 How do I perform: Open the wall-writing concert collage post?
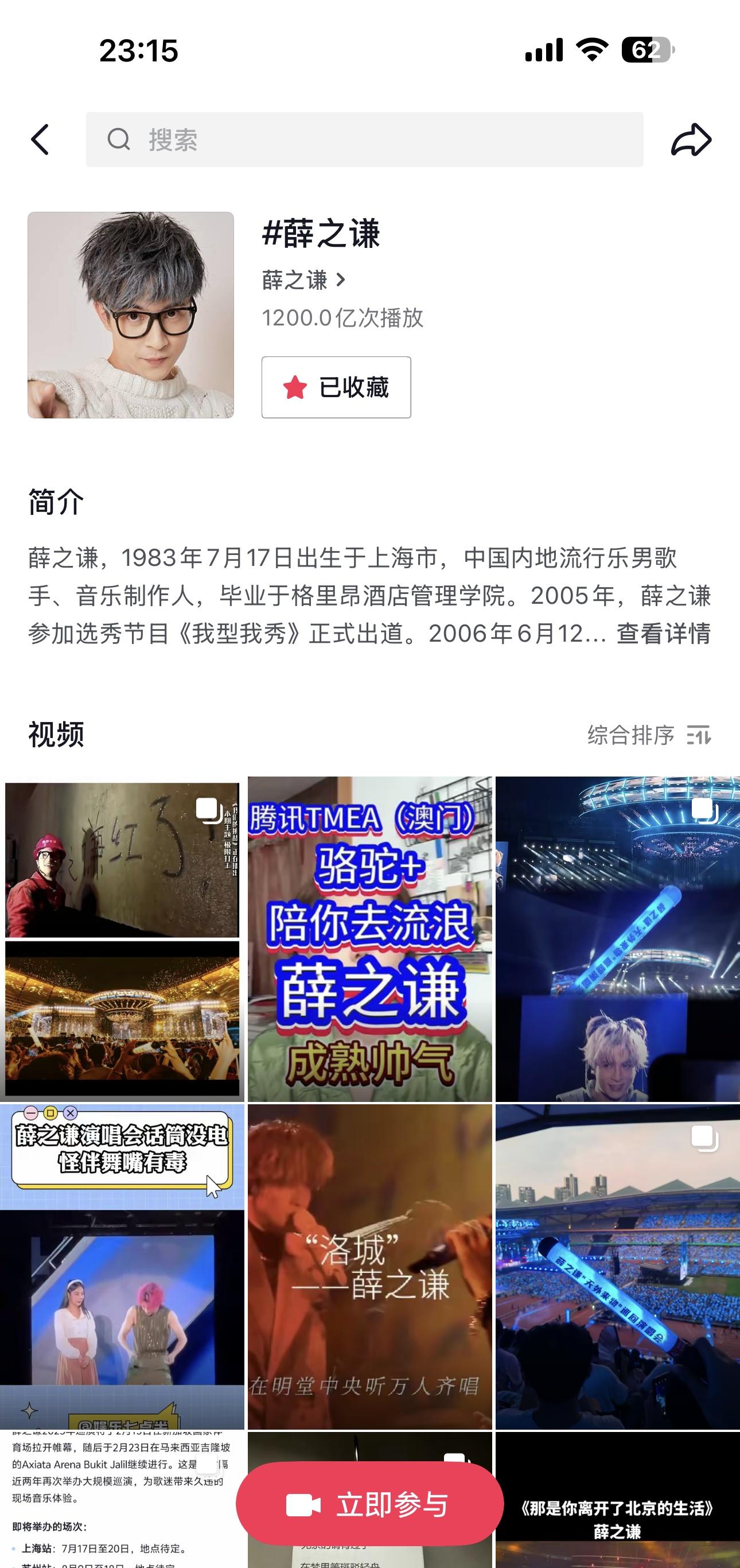coord(122,938)
